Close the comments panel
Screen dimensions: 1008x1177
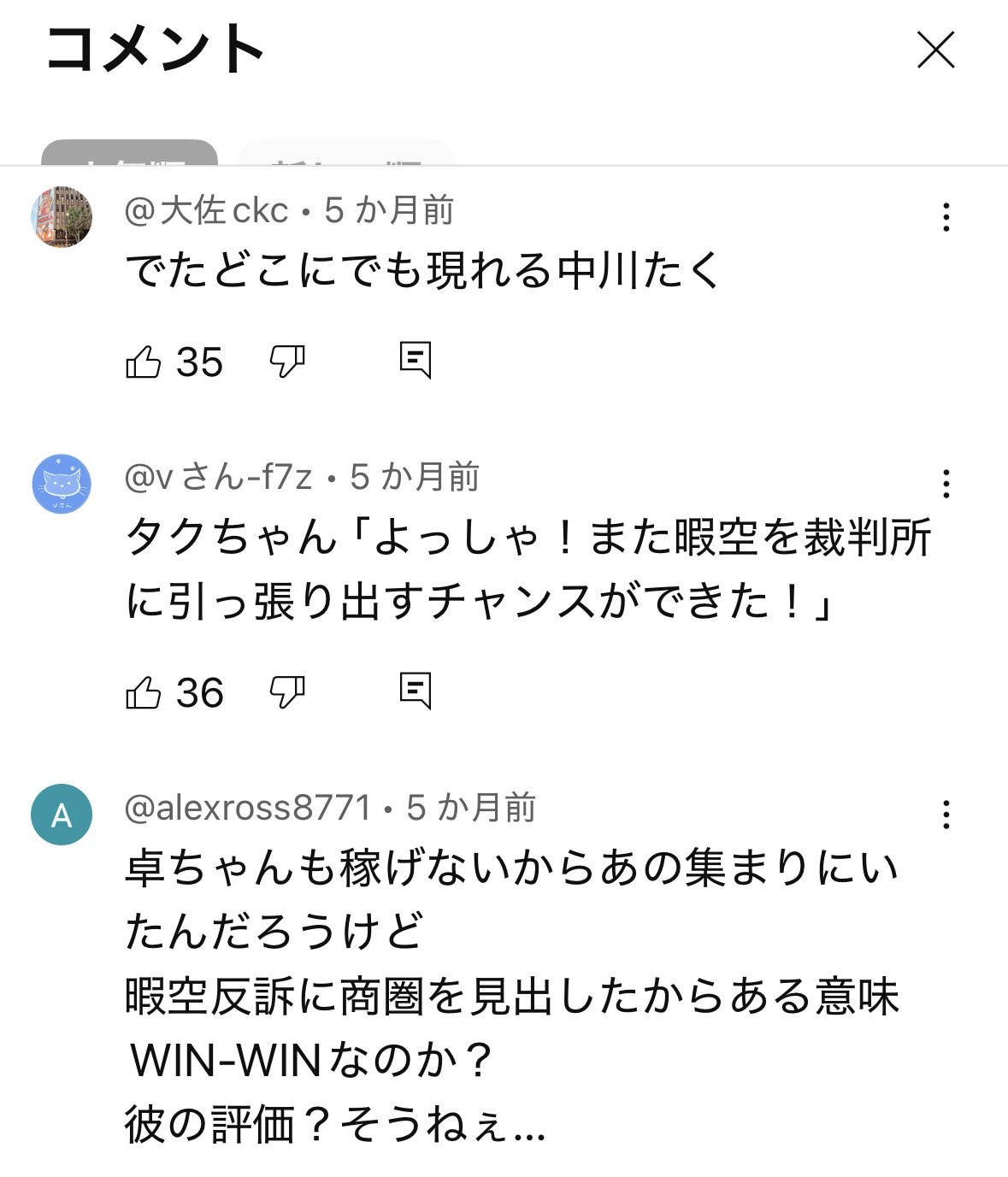coord(935,50)
